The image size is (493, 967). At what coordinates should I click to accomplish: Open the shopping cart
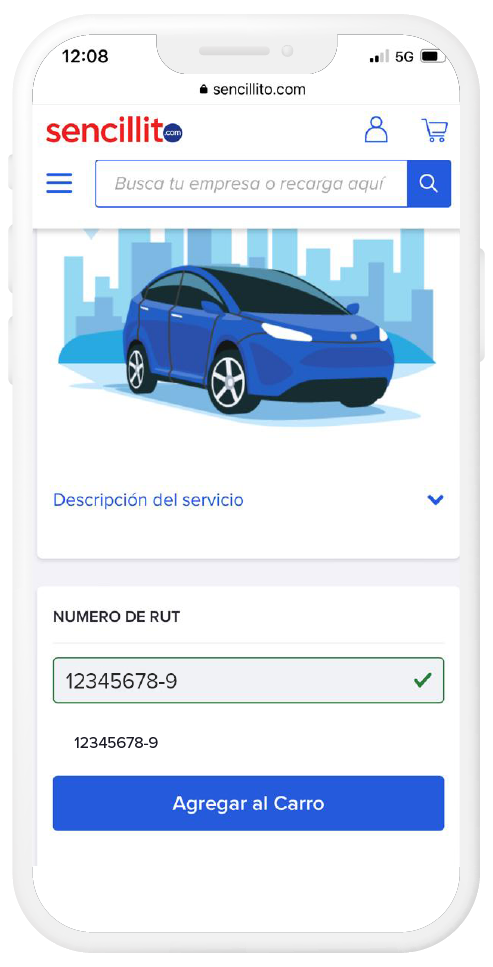pyautogui.click(x=435, y=130)
